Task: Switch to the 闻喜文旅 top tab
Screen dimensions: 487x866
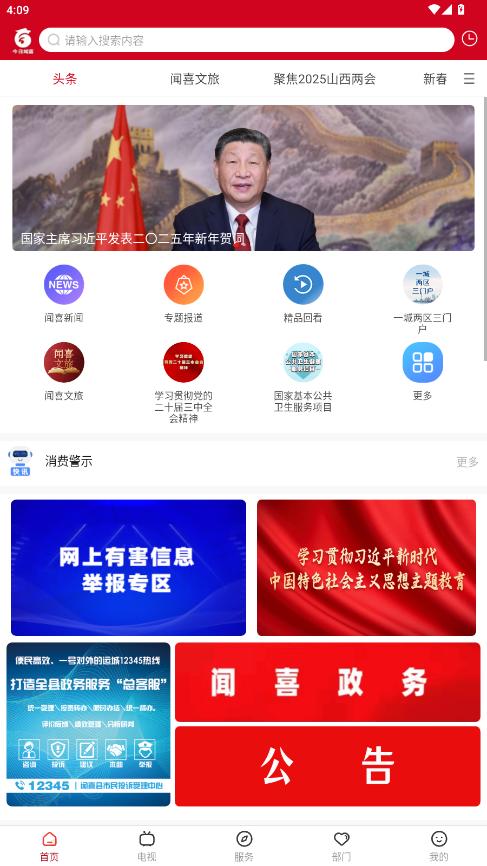Action: [x=194, y=79]
